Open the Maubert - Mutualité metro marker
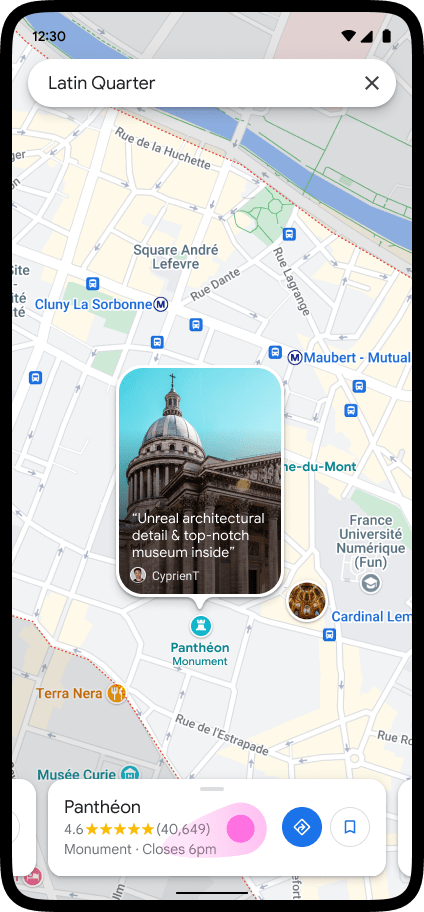This screenshot has width=424, height=912. tap(295, 357)
